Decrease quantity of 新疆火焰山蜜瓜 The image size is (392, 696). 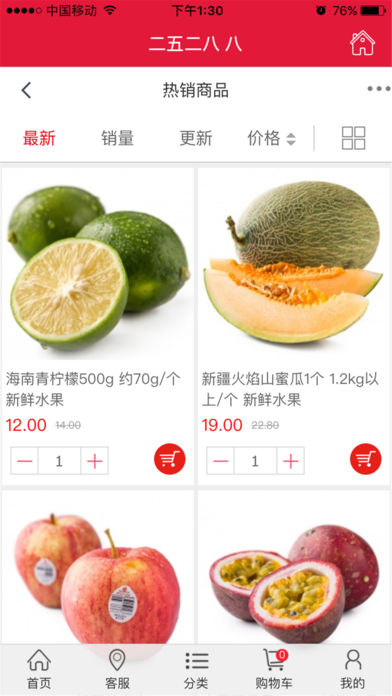[220, 461]
